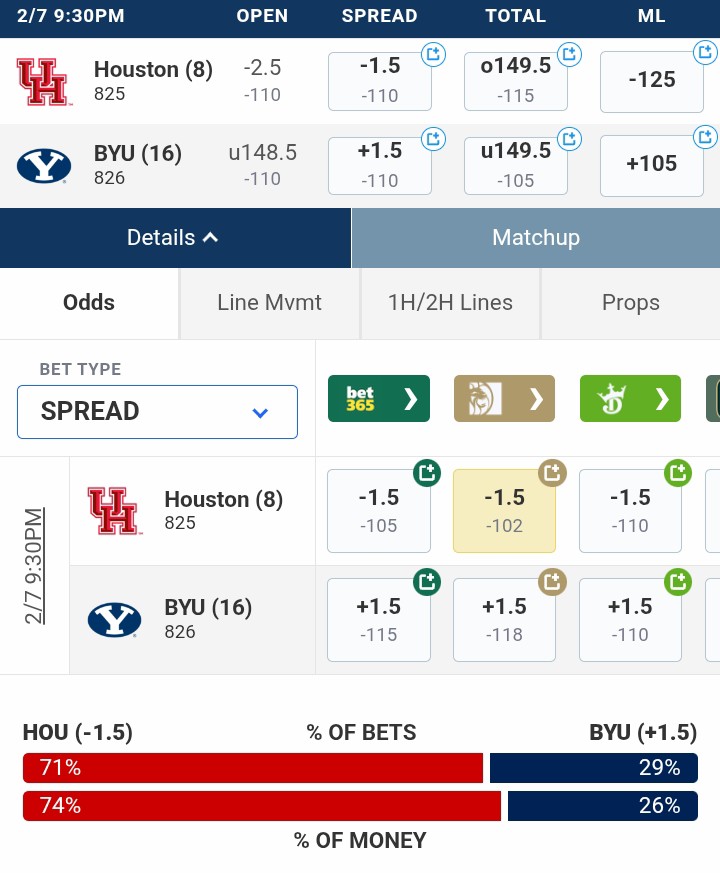Image resolution: width=720 pixels, height=873 pixels.
Task: Open the 1H/2H Lines tab
Action: pos(450,303)
